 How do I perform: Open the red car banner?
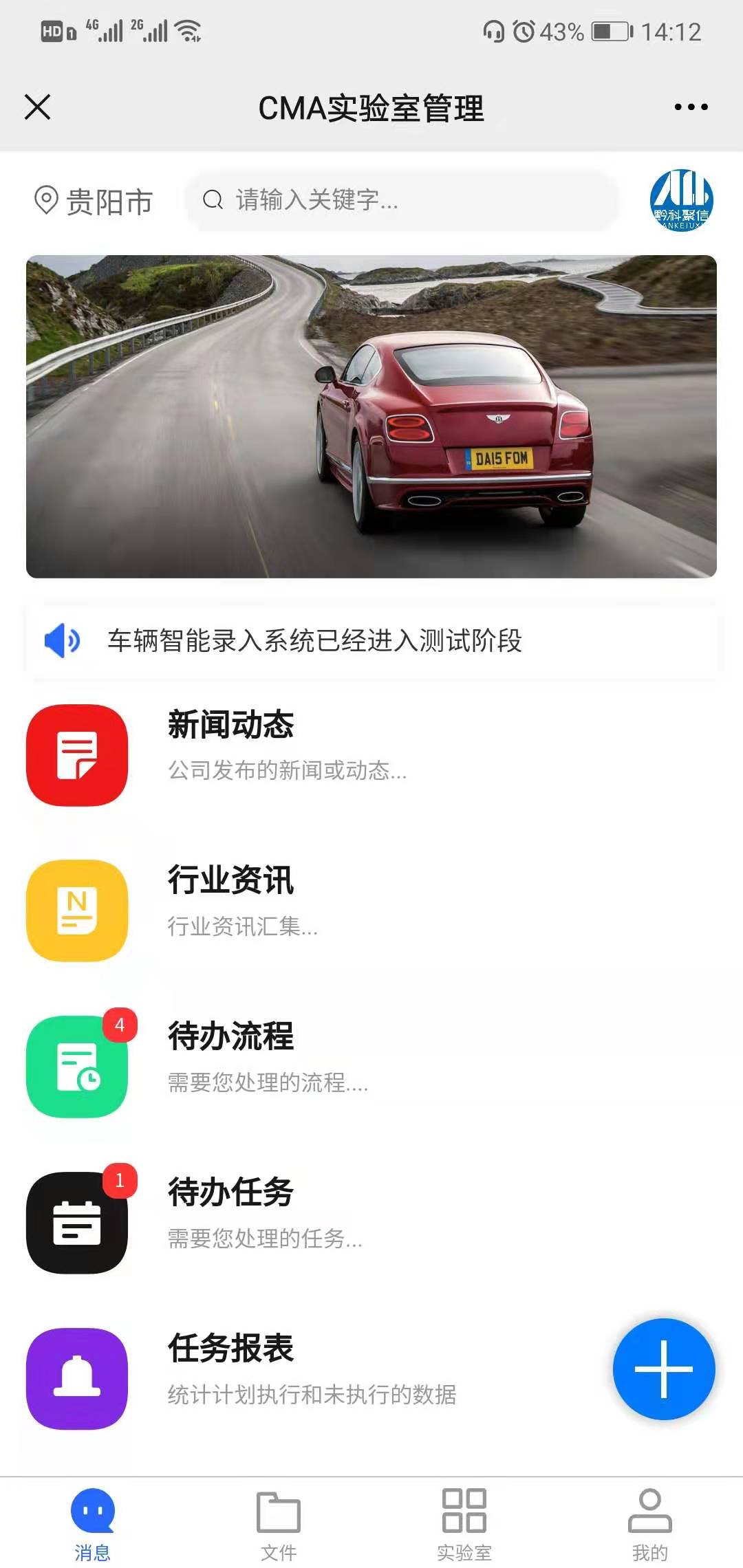tap(371, 417)
